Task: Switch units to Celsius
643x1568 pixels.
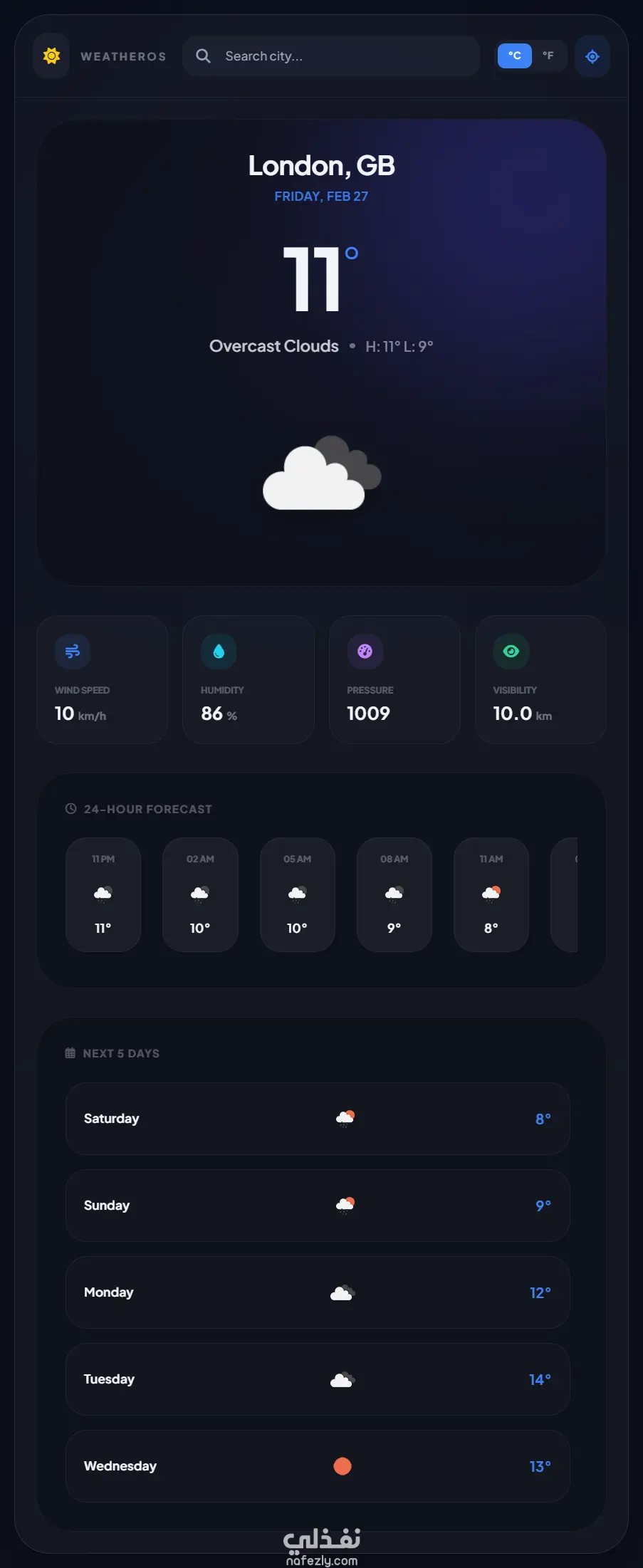Action: coord(514,56)
